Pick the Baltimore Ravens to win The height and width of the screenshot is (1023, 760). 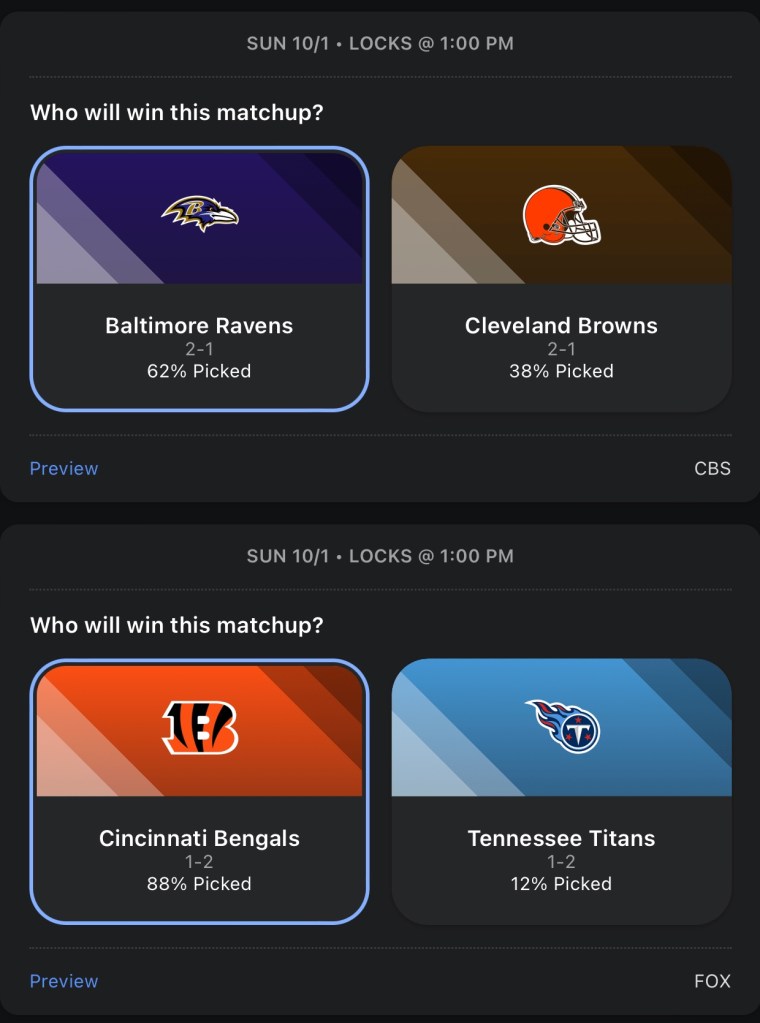199,279
